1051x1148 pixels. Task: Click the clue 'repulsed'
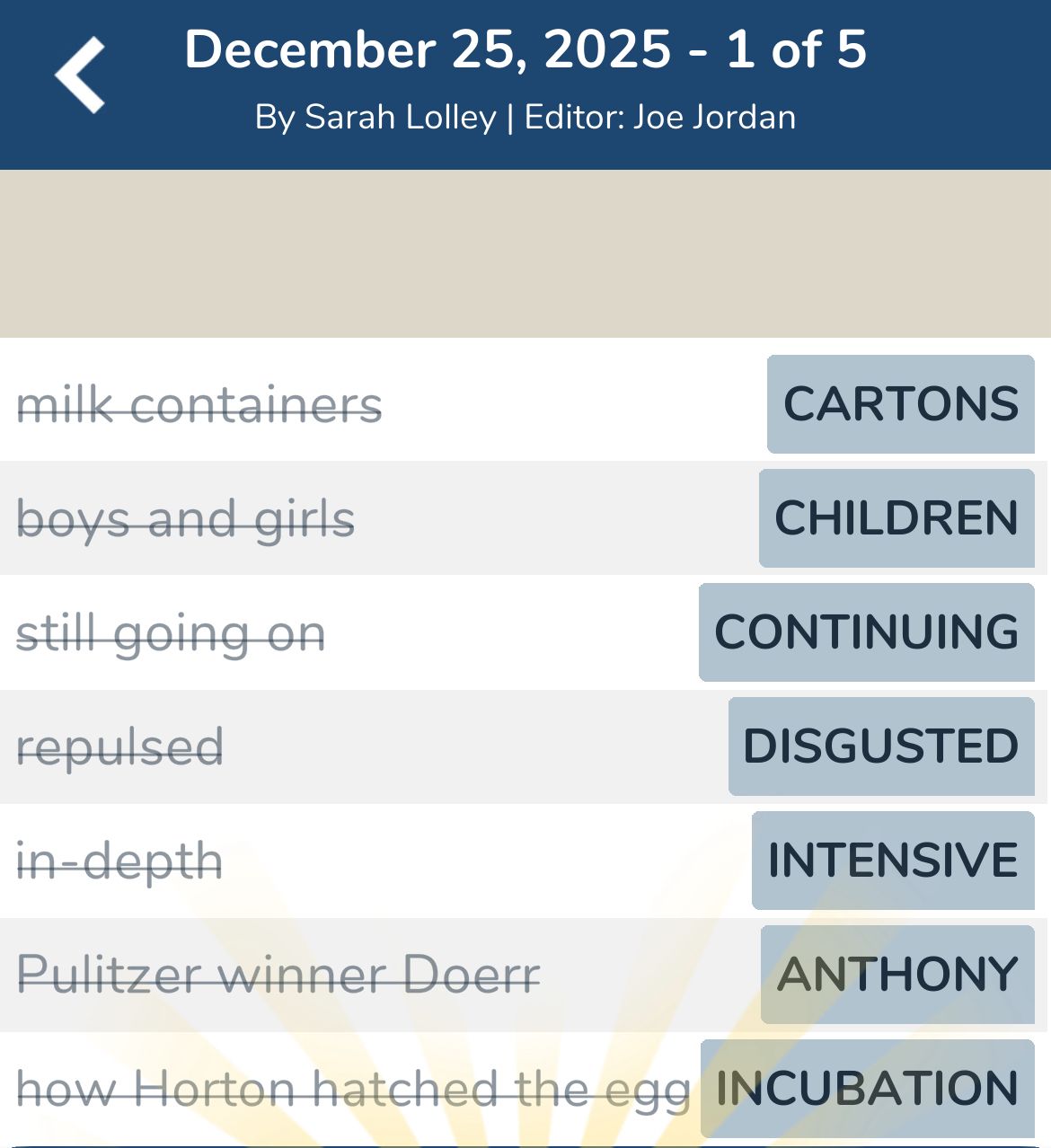click(121, 746)
